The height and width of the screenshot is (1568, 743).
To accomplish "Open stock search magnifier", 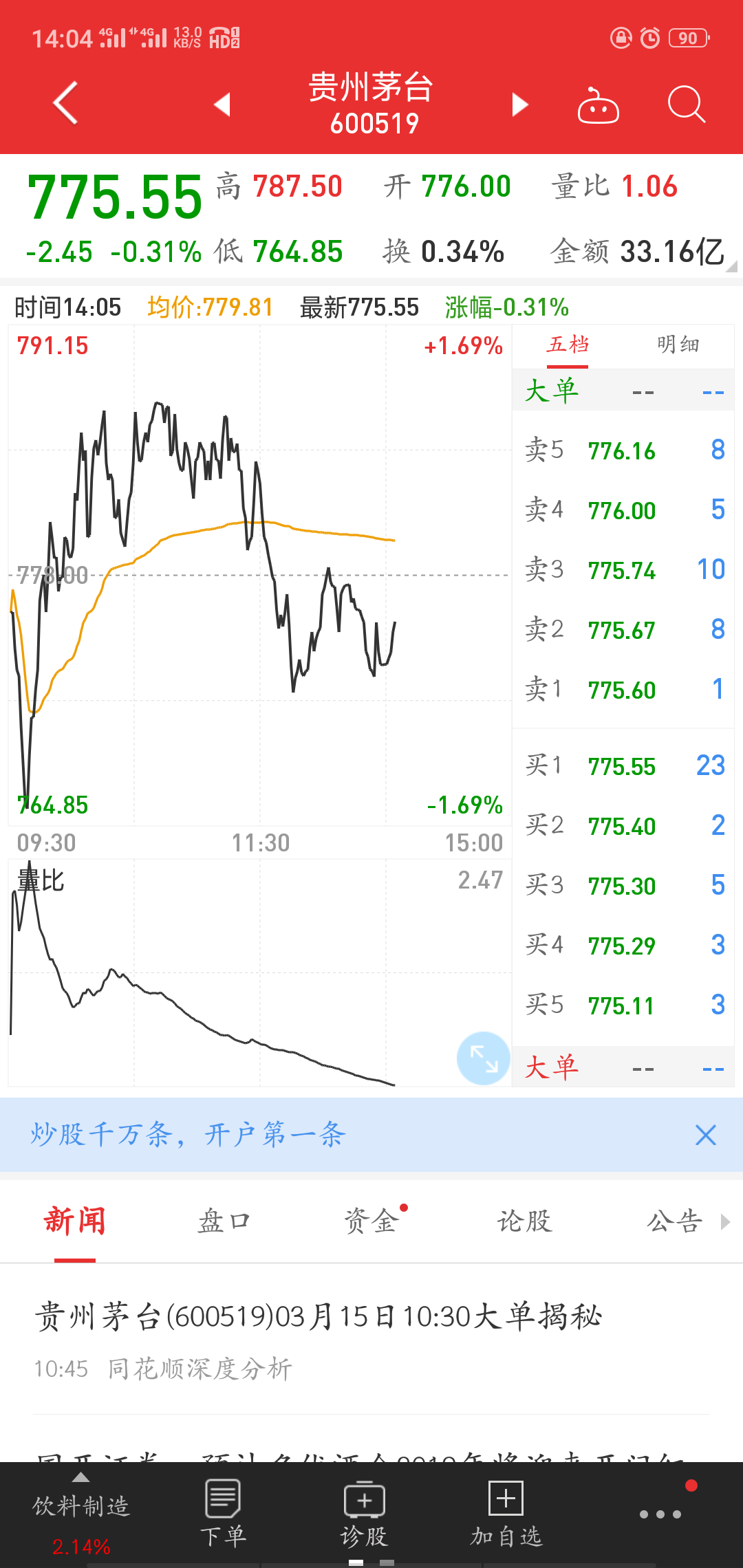I will click(x=687, y=105).
